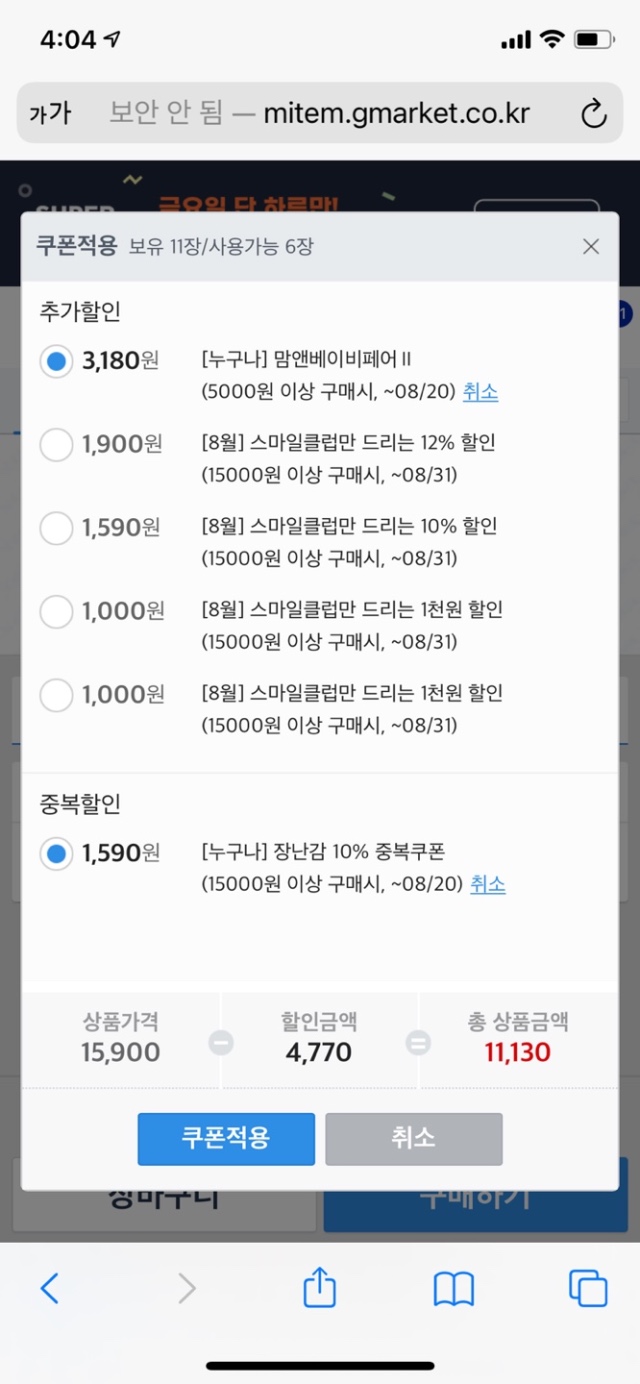Image resolution: width=640 pixels, height=1384 pixels.
Task: Open the Safari share sheet
Action: pos(319,1288)
